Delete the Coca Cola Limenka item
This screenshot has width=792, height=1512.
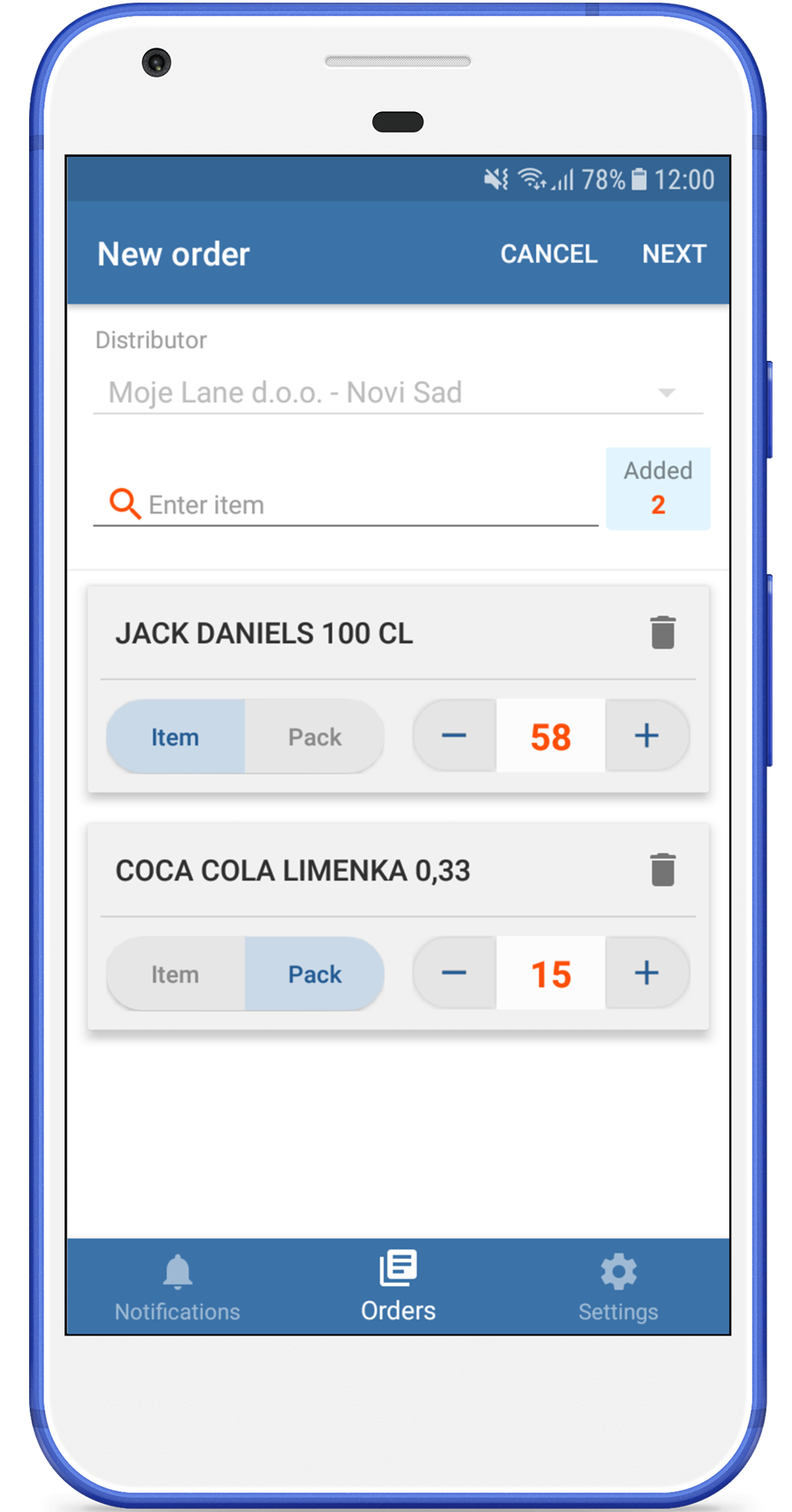pos(662,870)
